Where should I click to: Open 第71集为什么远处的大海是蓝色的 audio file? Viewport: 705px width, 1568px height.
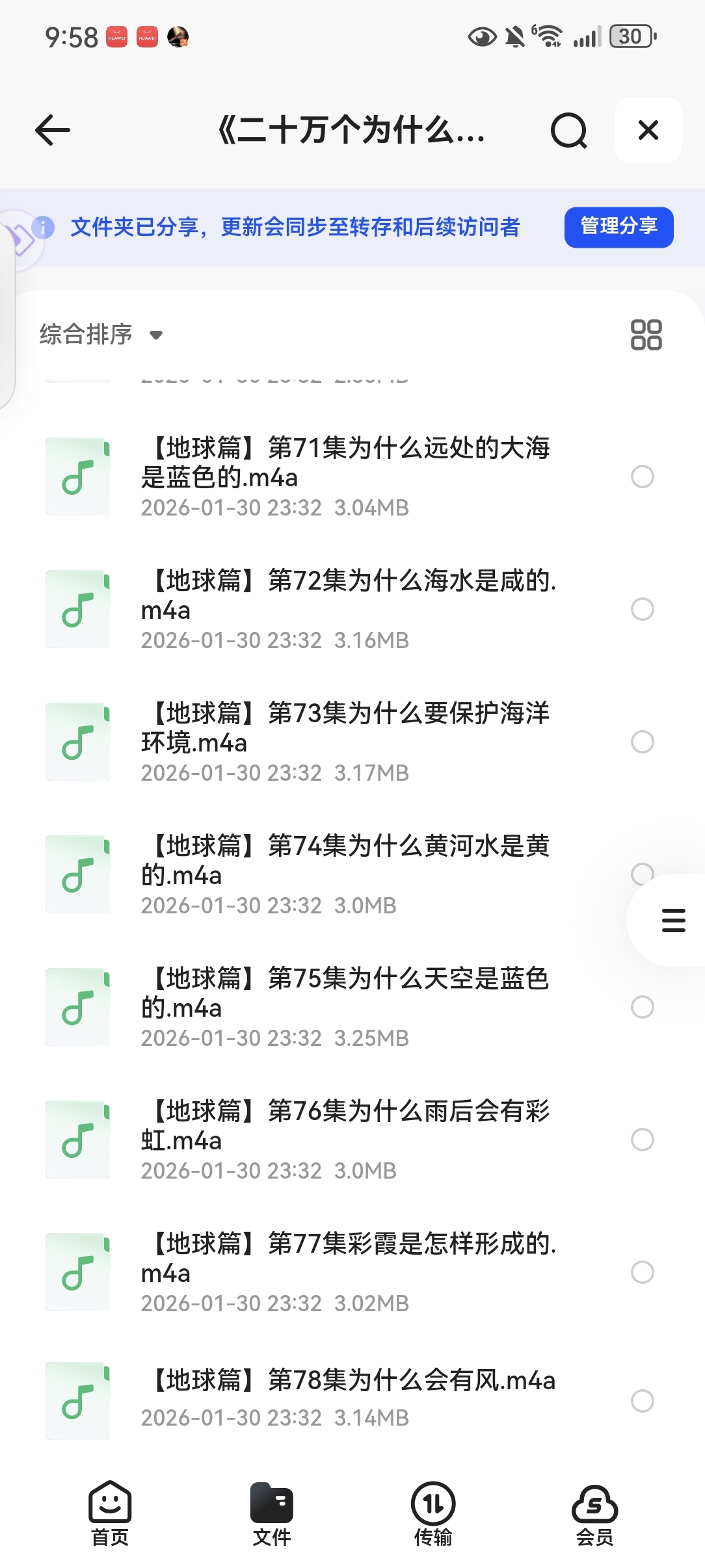(345, 476)
